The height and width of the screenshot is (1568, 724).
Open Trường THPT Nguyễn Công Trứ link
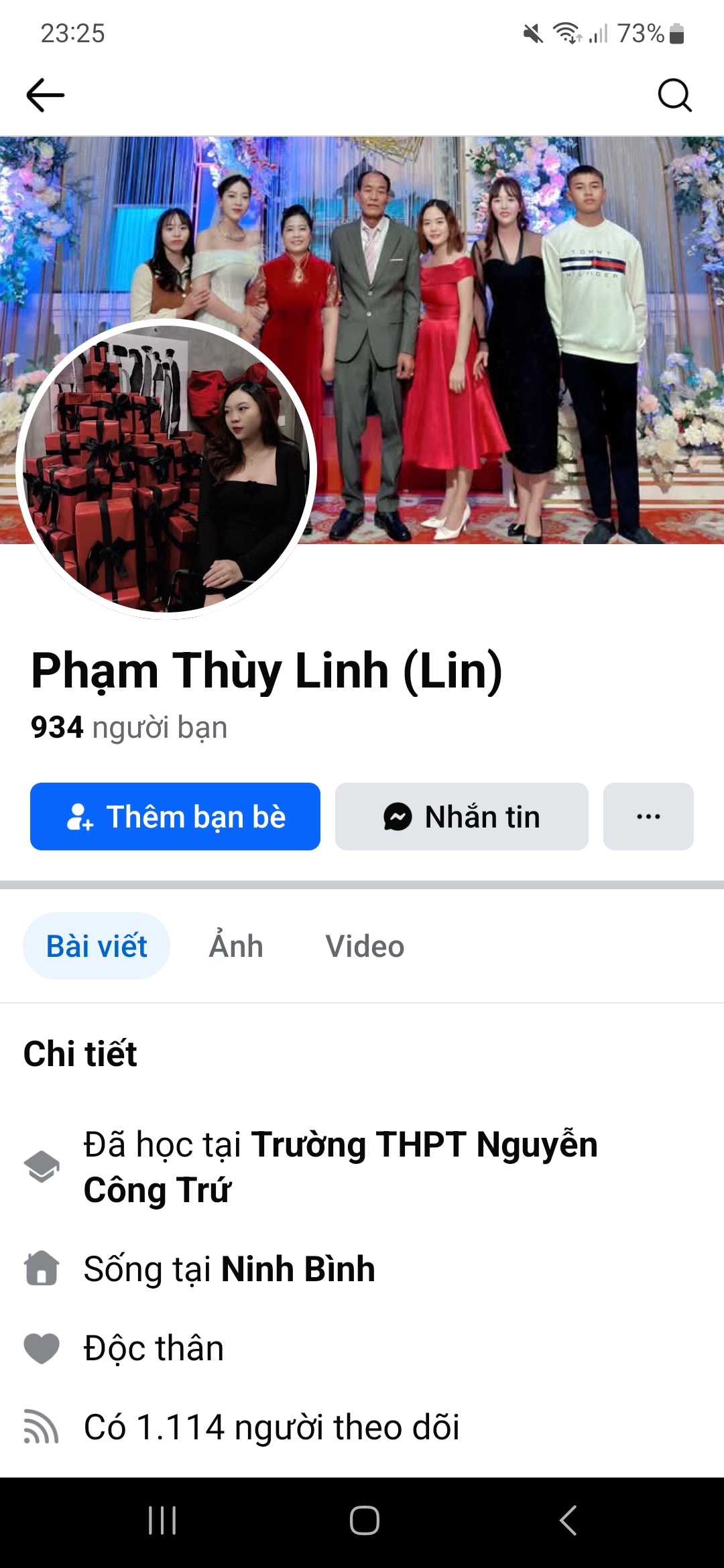pyautogui.click(x=341, y=1167)
